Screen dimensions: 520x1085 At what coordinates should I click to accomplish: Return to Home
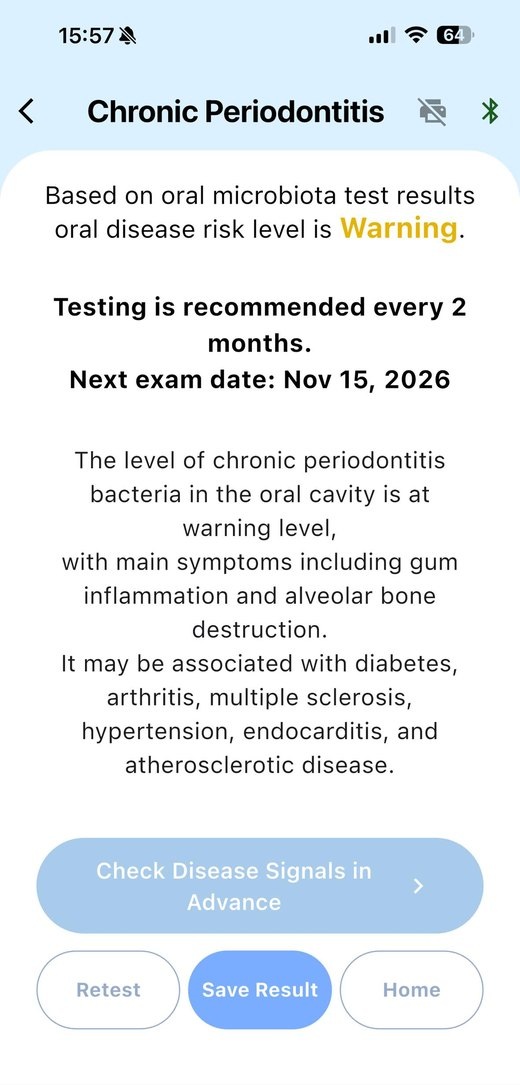pos(411,990)
